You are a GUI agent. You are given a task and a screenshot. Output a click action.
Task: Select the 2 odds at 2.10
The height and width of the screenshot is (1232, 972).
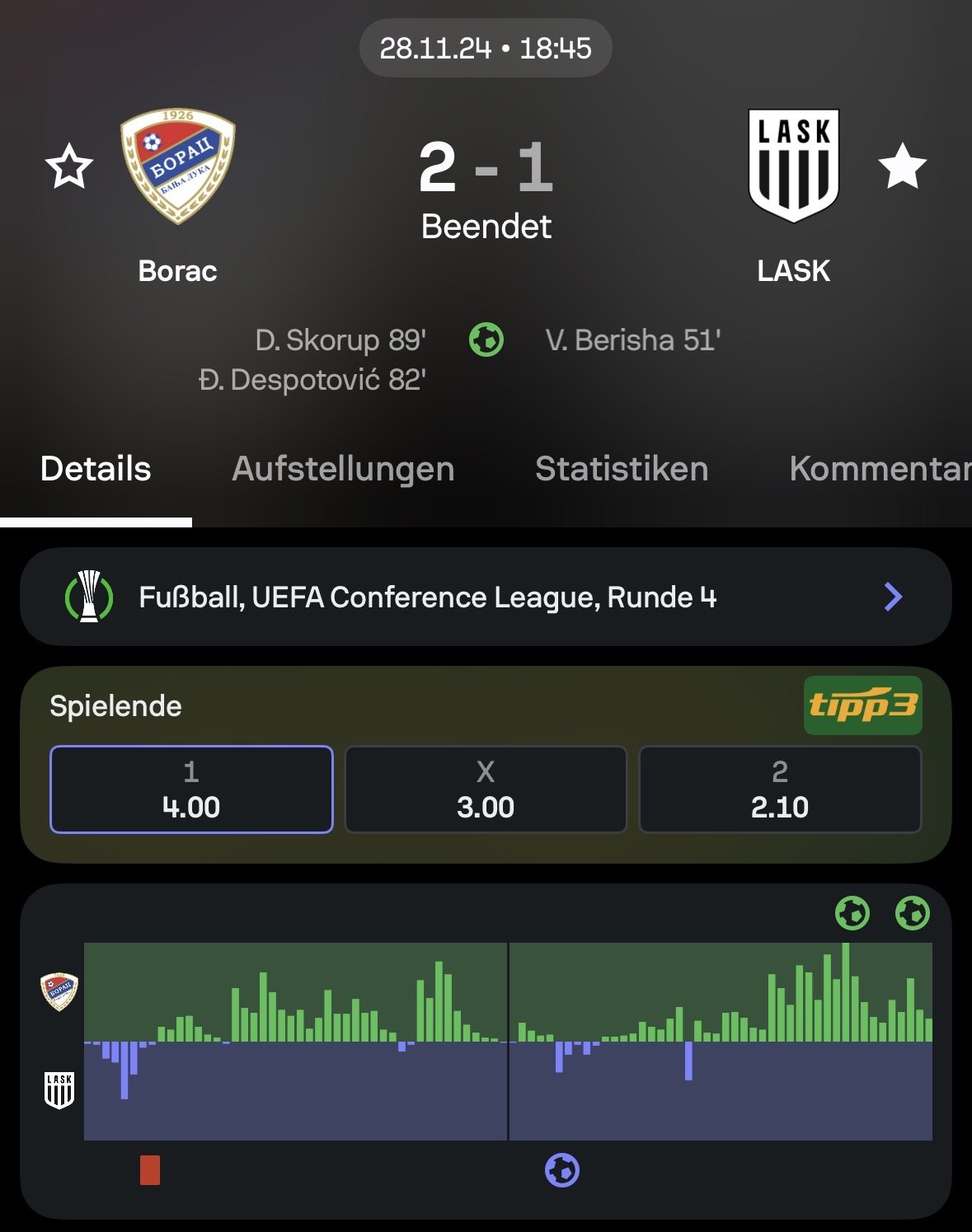[x=780, y=789]
